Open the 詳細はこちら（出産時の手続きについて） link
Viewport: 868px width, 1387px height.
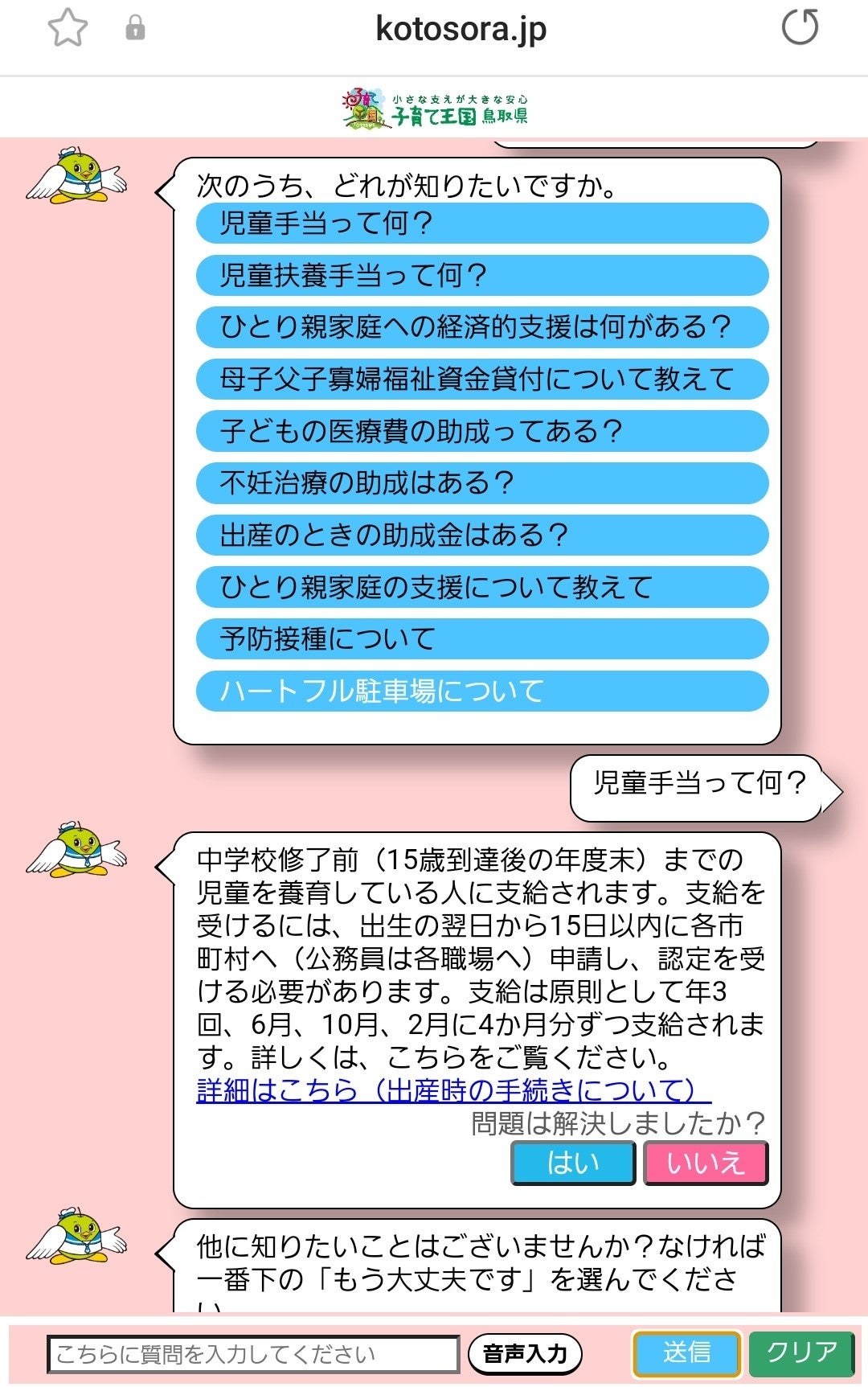(452, 1090)
